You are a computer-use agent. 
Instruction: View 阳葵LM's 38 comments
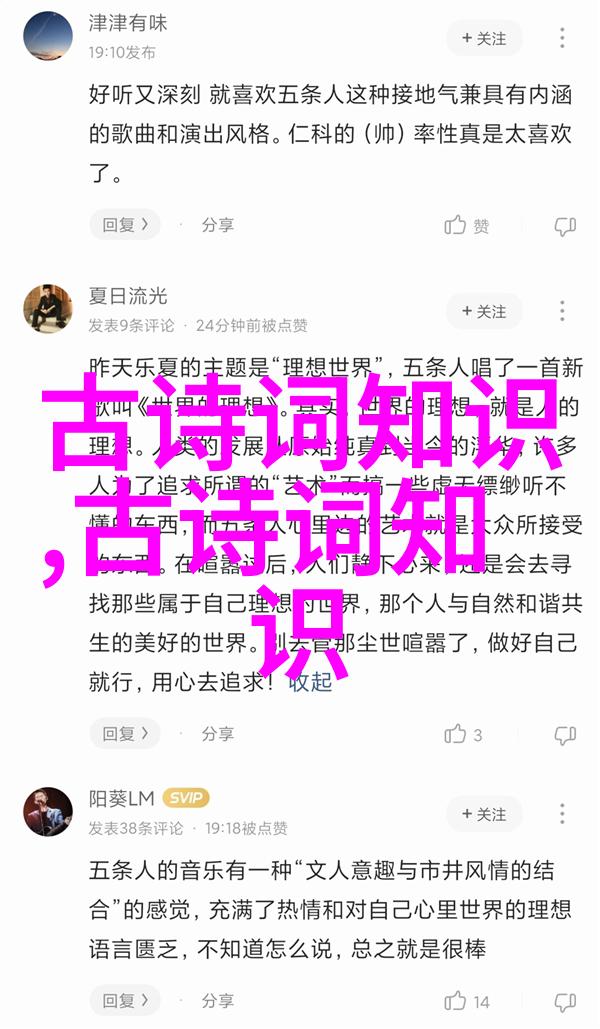tap(135, 828)
